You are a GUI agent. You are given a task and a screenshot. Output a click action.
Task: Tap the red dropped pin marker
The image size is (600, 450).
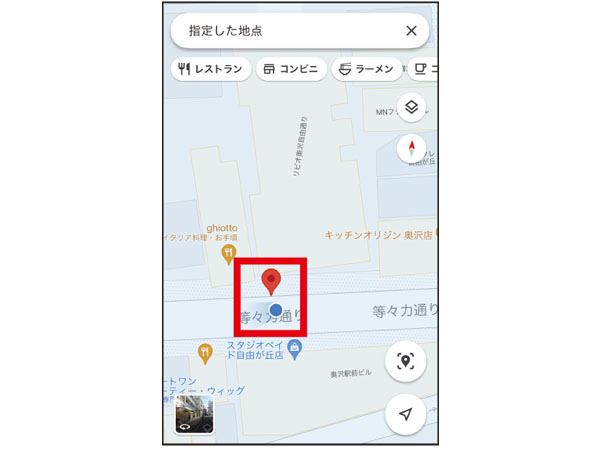[x=270, y=281]
